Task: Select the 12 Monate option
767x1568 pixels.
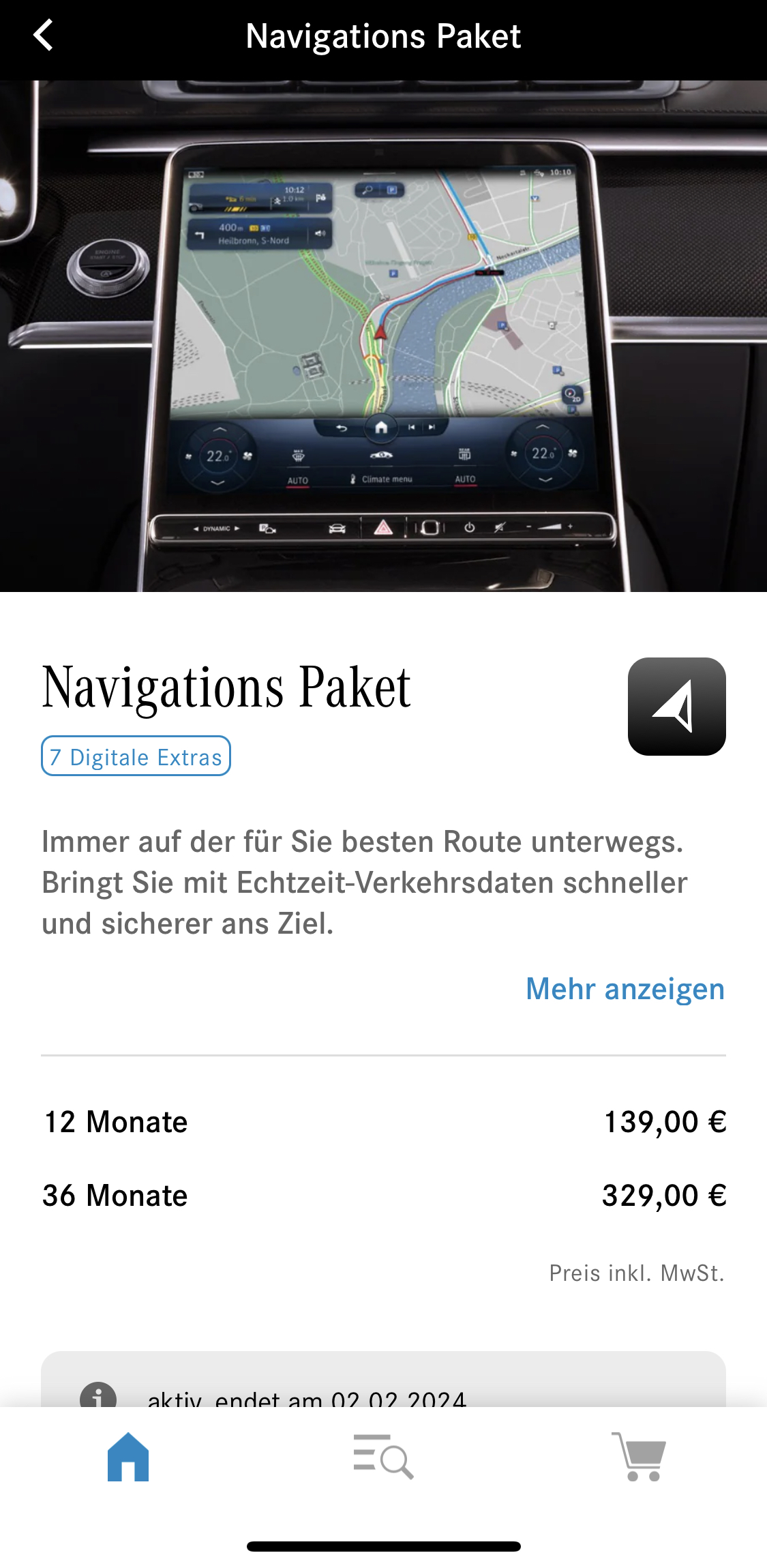Action: pos(383,1122)
